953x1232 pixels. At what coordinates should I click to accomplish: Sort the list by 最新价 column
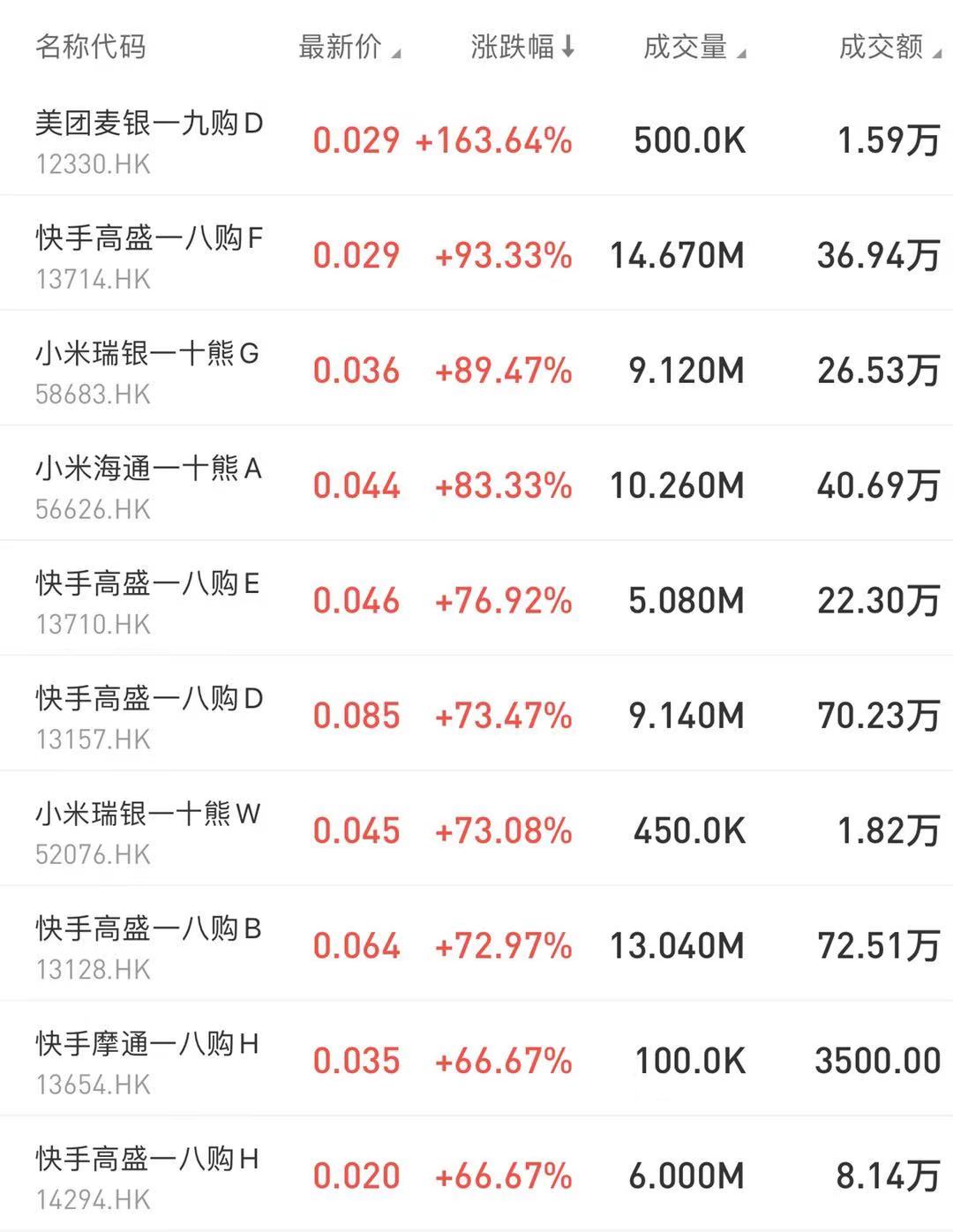[348, 47]
